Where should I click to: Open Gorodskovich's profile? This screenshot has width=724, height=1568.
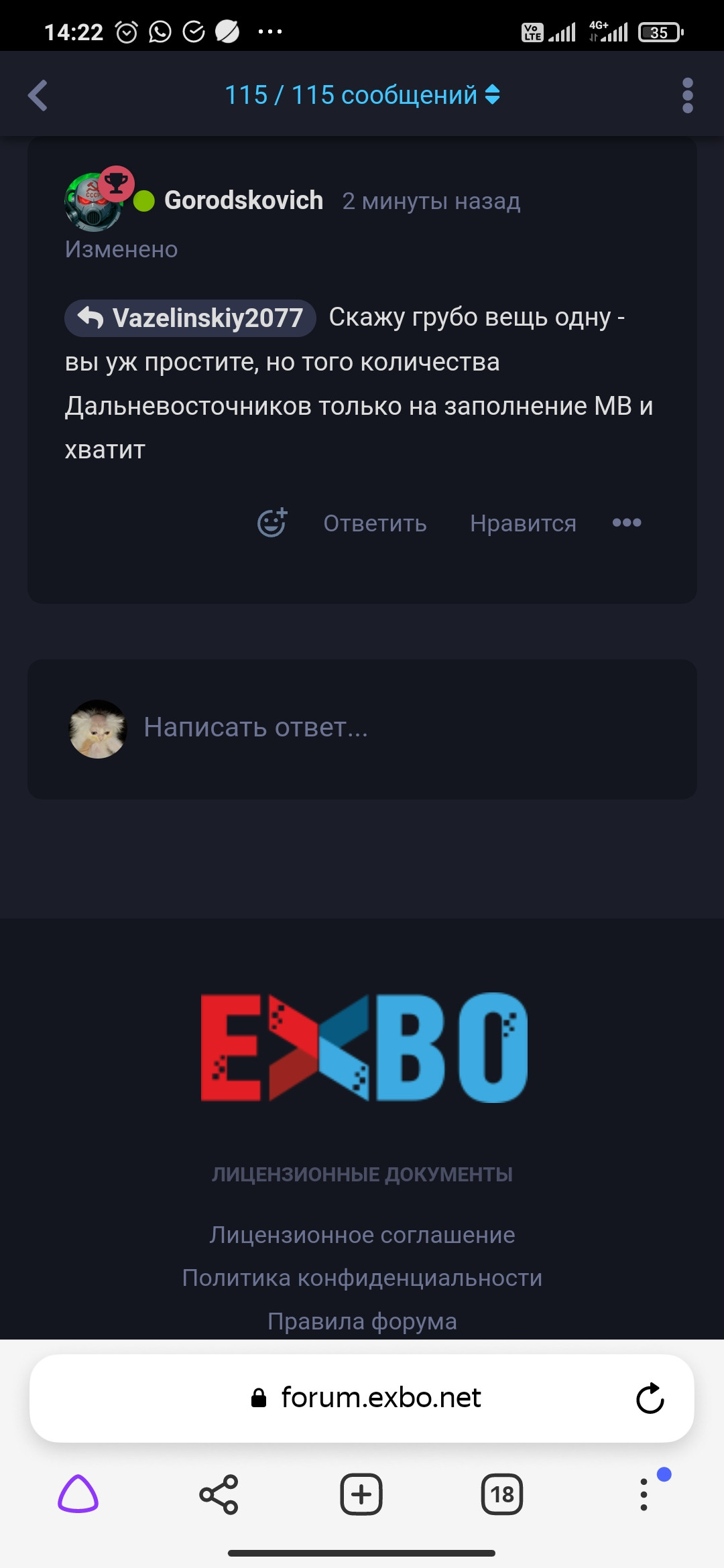coord(243,200)
